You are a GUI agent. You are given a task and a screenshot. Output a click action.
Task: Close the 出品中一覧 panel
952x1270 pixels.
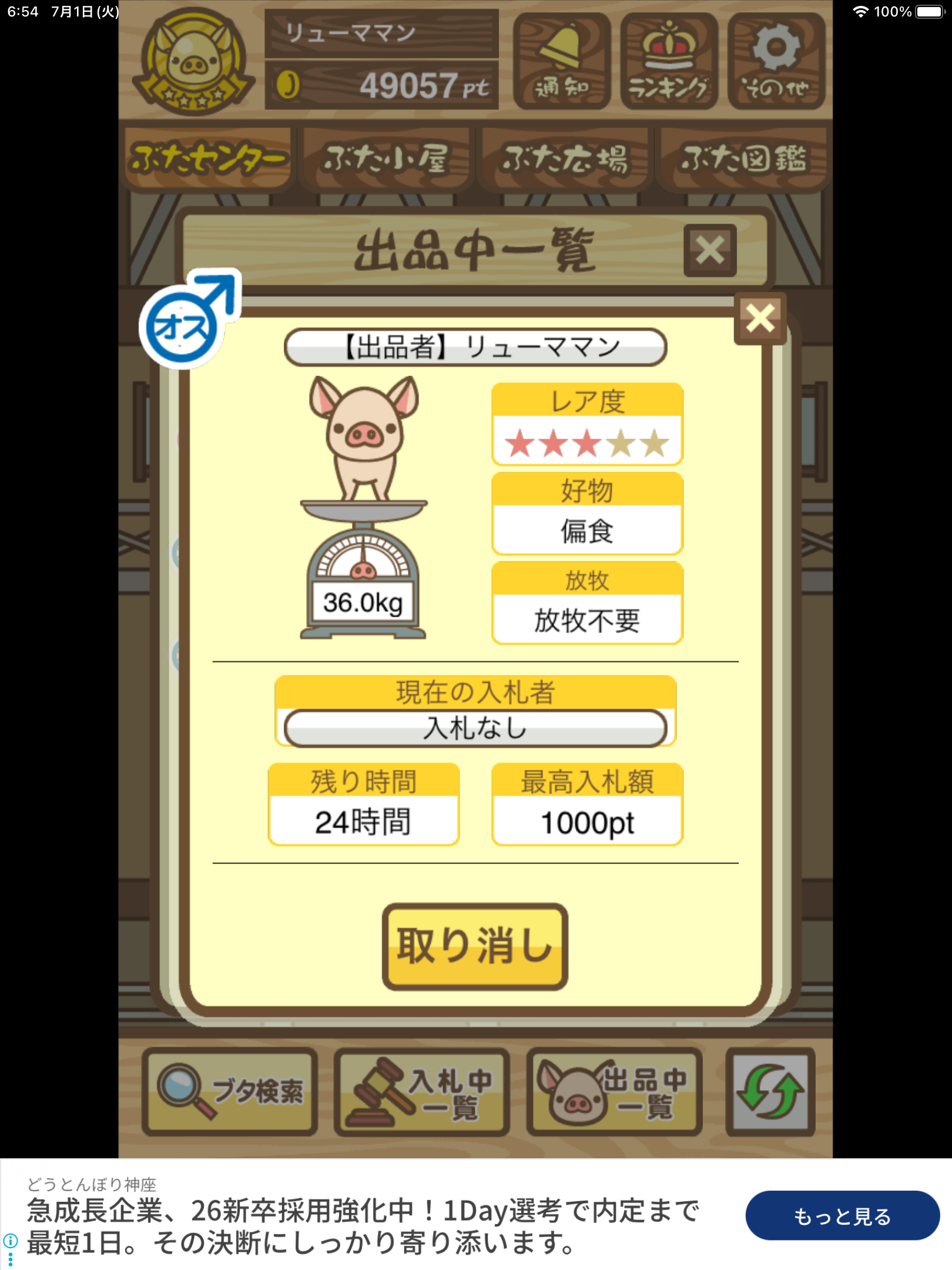[710, 250]
